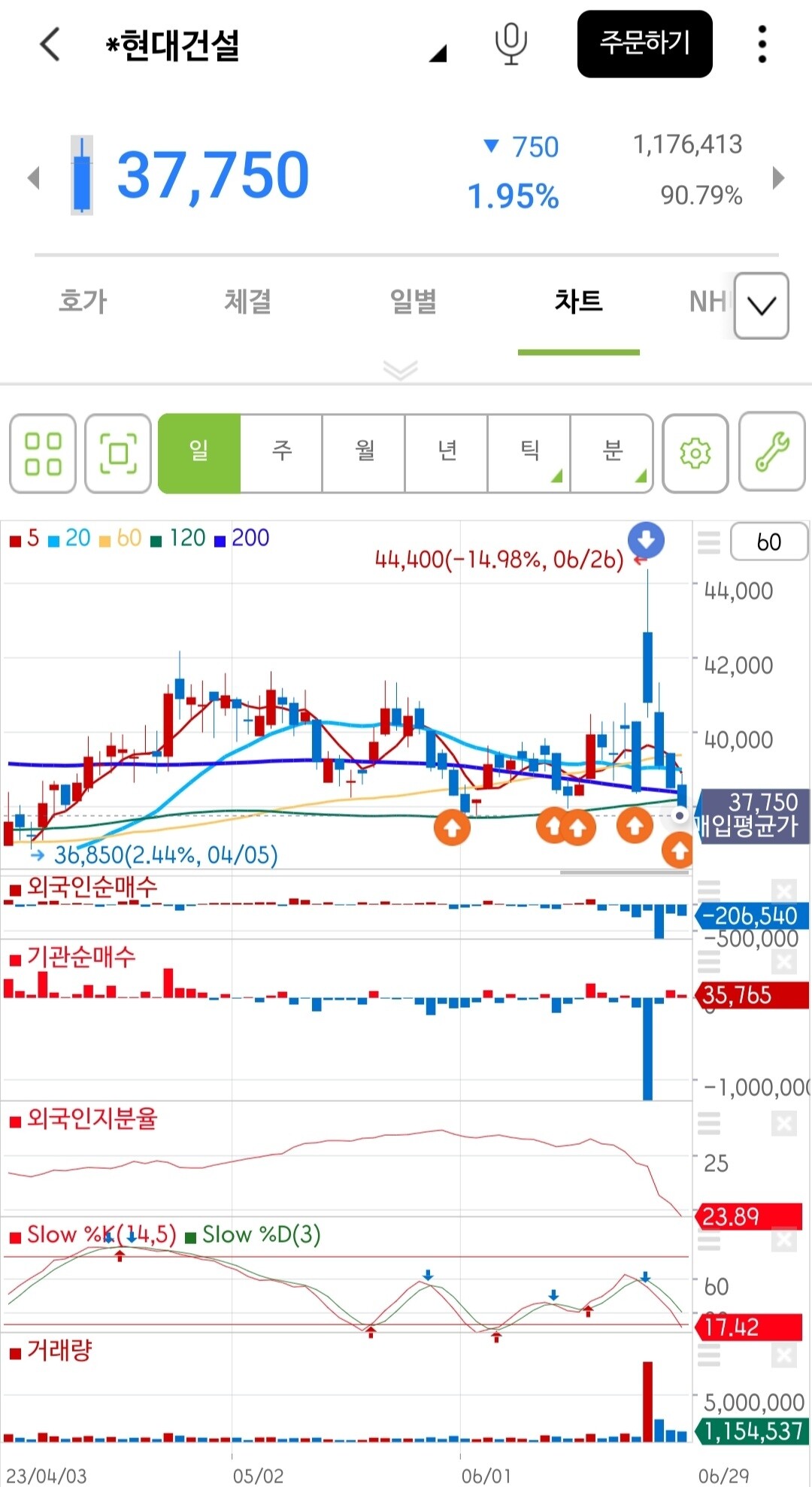Viewport: 812px width, 1487px height.
Task: Collapse the price panel via double chevron
Action: [399, 369]
